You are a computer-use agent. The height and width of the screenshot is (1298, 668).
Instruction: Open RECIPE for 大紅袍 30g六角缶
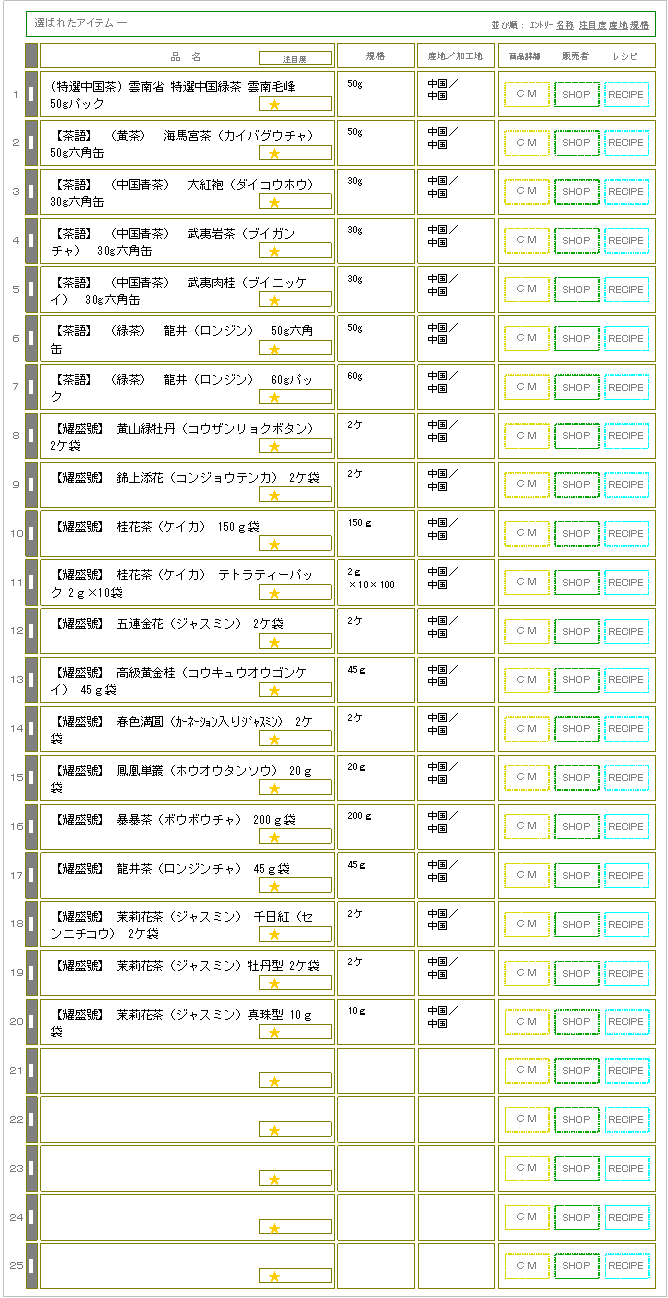tap(627, 192)
